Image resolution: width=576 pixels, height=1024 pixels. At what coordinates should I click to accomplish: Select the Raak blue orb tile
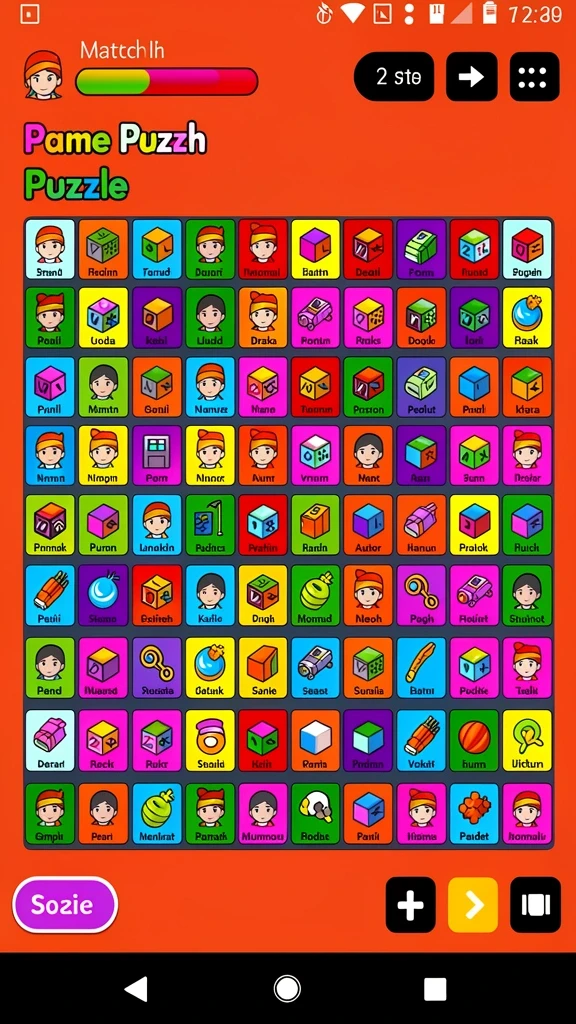pos(527,317)
